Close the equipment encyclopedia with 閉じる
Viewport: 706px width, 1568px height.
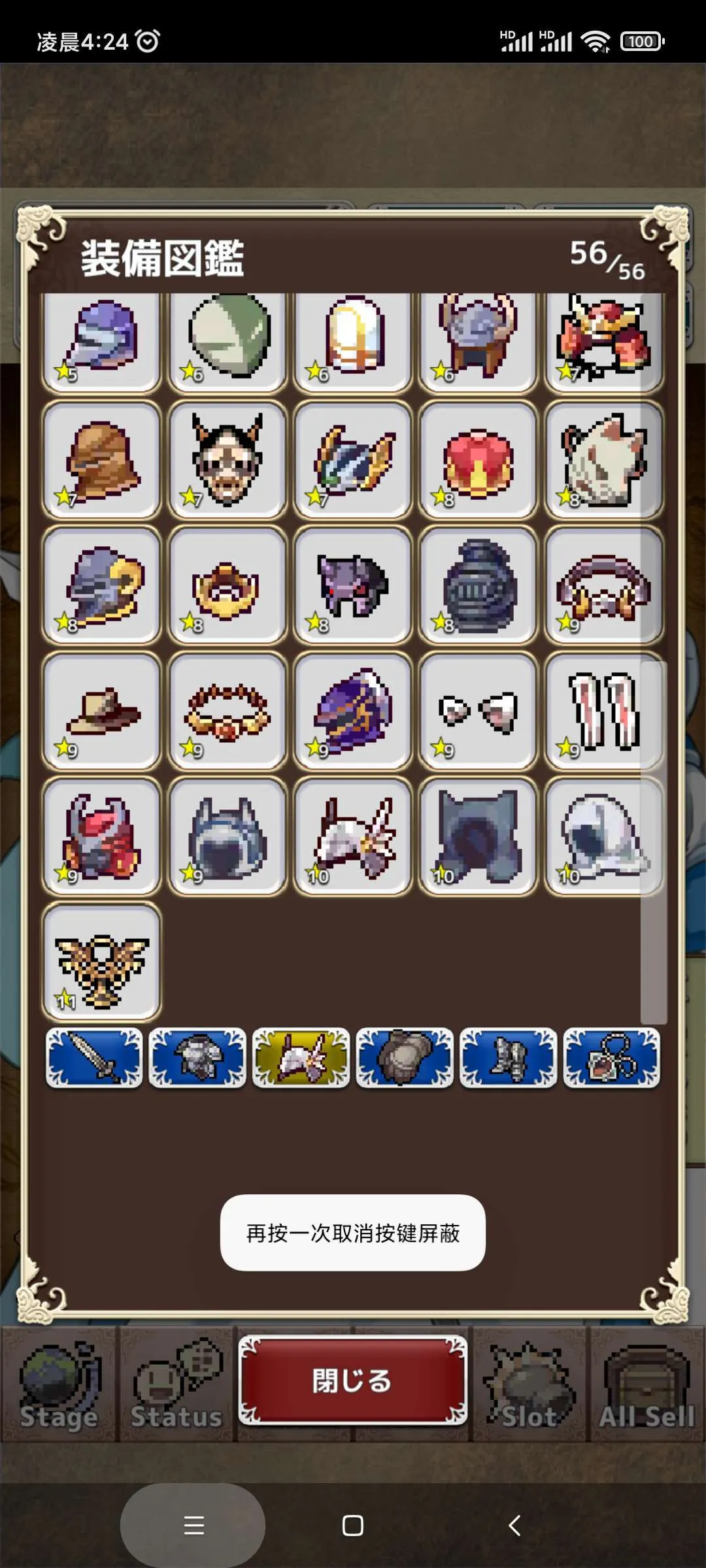pos(352,1381)
